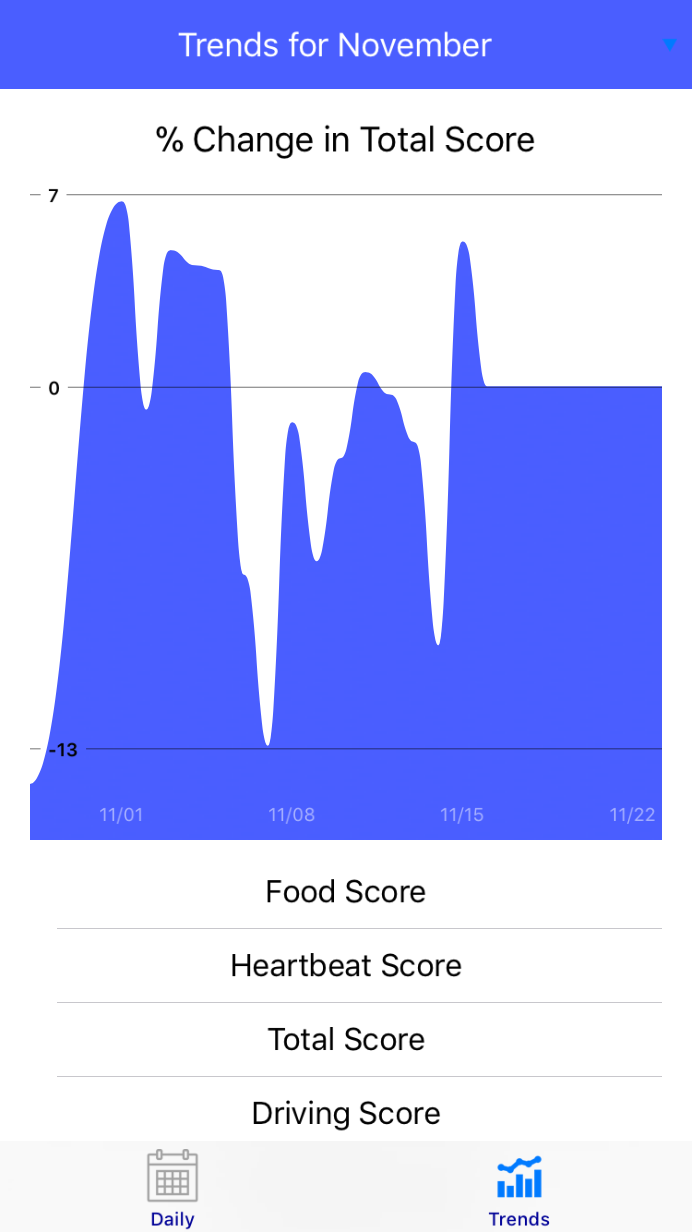The height and width of the screenshot is (1232, 692).
Task: Select the Driving Score row
Action: point(346,1113)
